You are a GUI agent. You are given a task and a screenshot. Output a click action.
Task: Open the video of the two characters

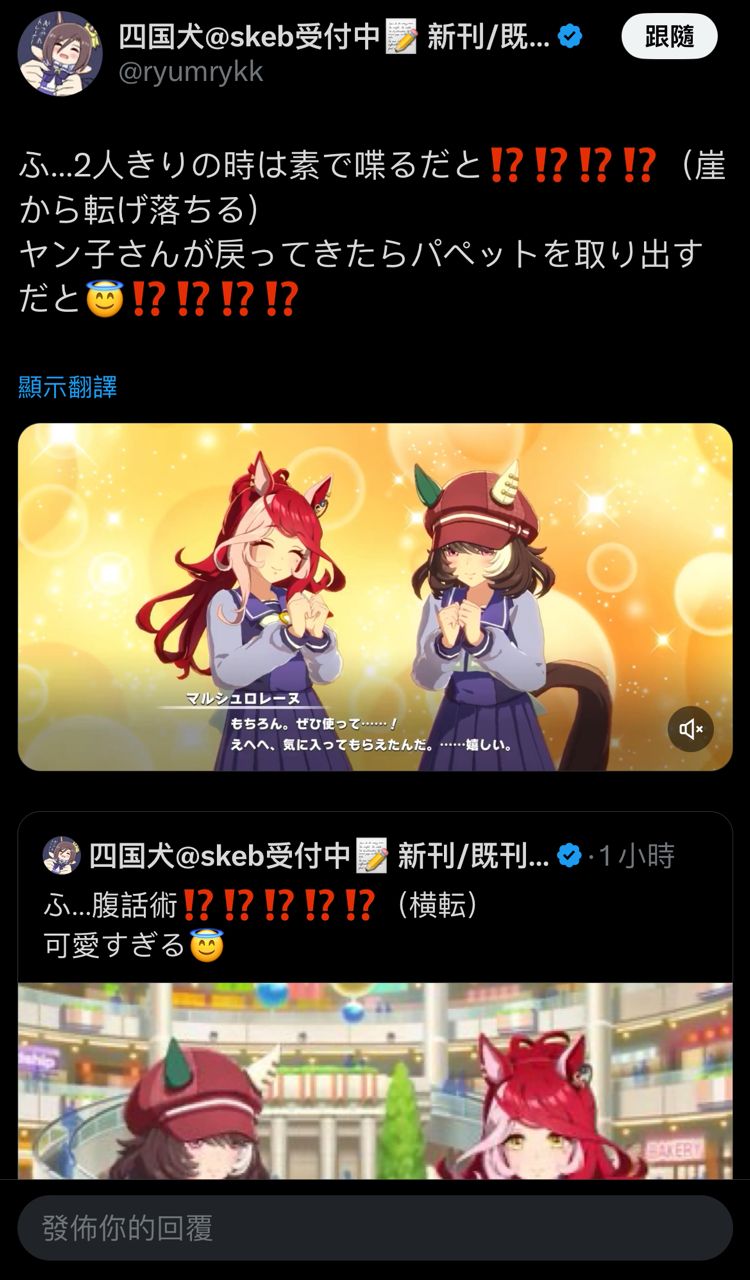(375, 597)
